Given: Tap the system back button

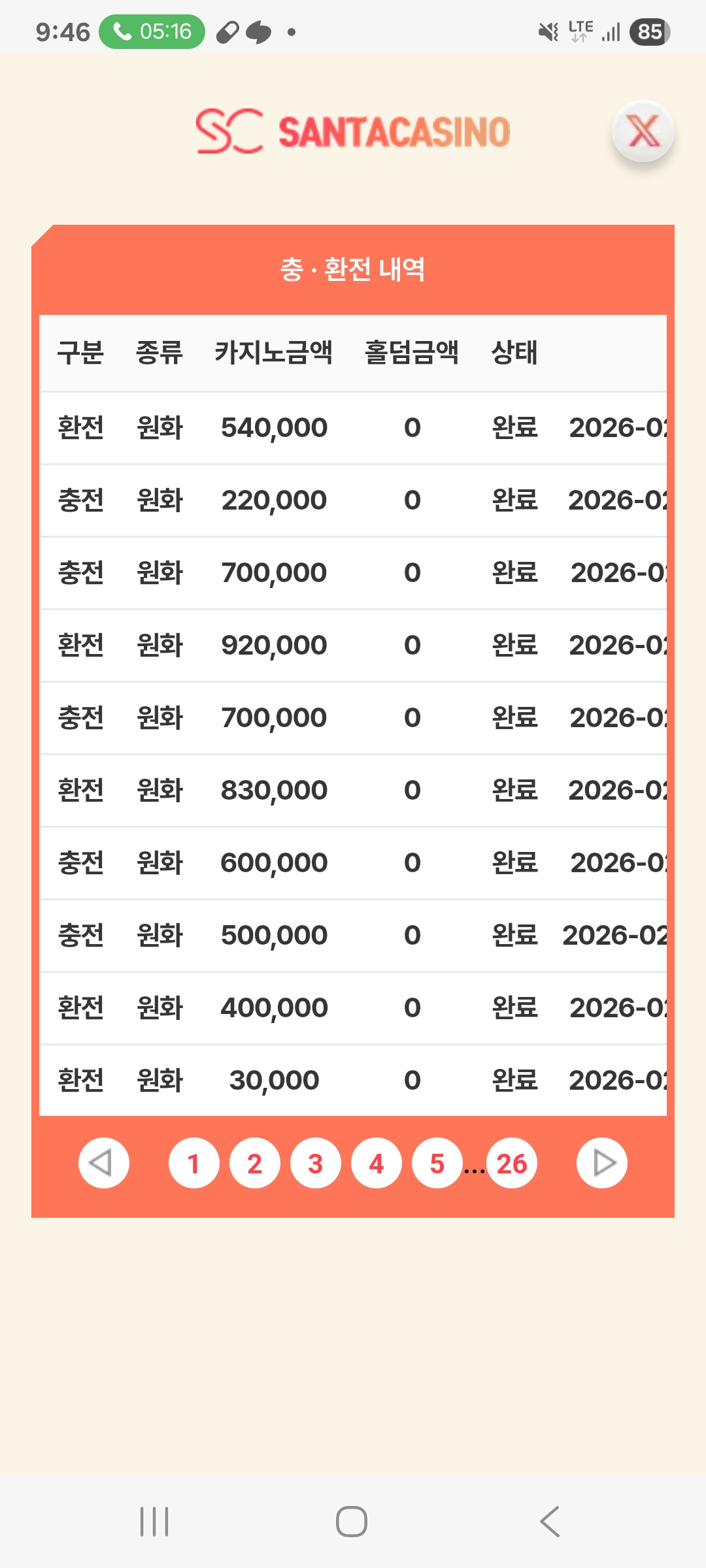Looking at the screenshot, I should [550, 1522].
